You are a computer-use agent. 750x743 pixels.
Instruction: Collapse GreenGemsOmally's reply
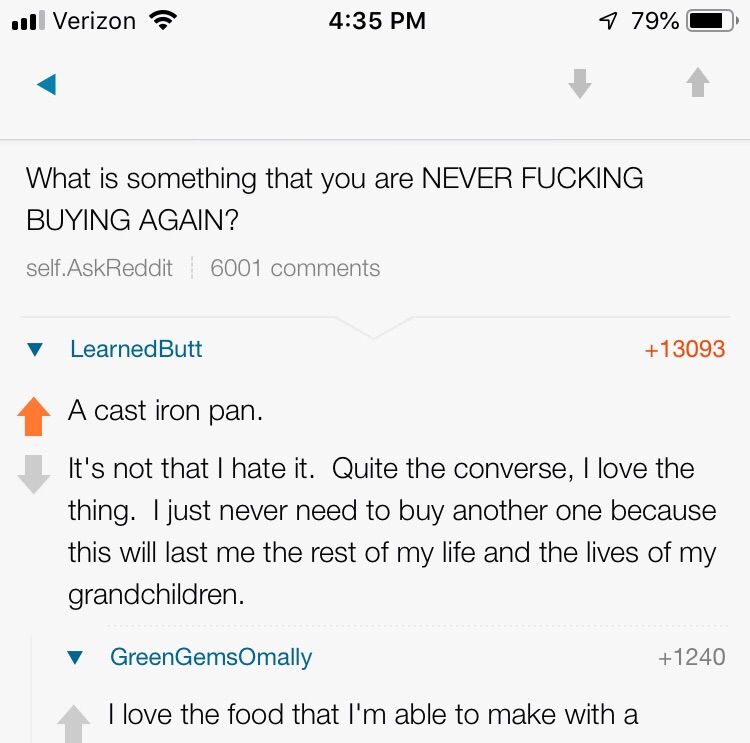pyautogui.click(x=75, y=658)
